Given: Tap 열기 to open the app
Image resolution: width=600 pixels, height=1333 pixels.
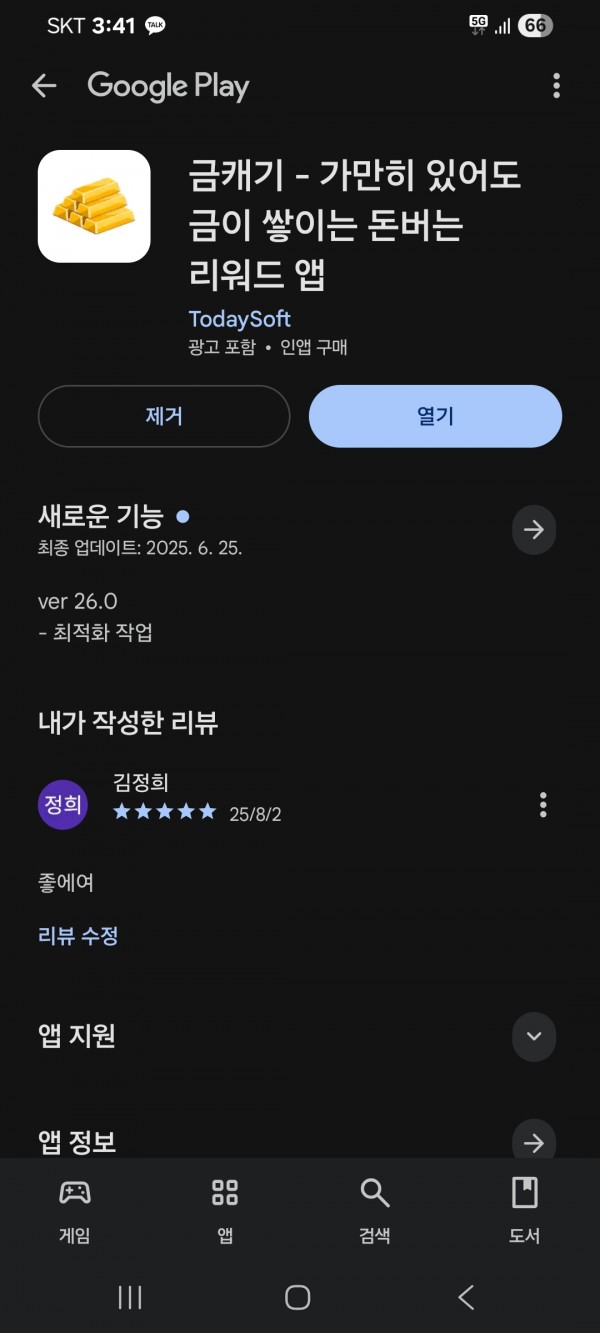Looking at the screenshot, I should pos(435,416).
